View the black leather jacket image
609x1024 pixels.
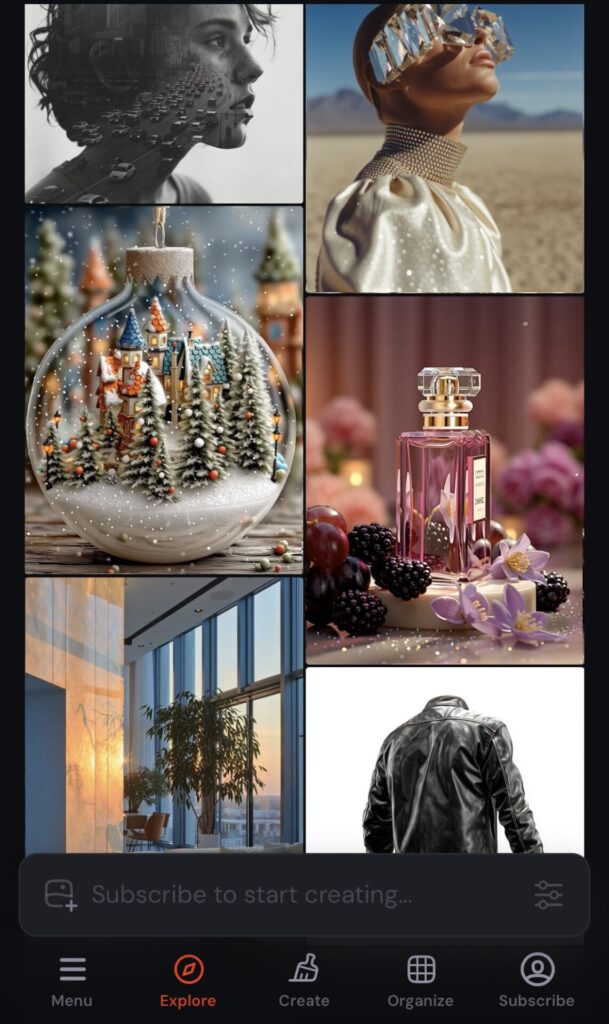tap(444, 760)
